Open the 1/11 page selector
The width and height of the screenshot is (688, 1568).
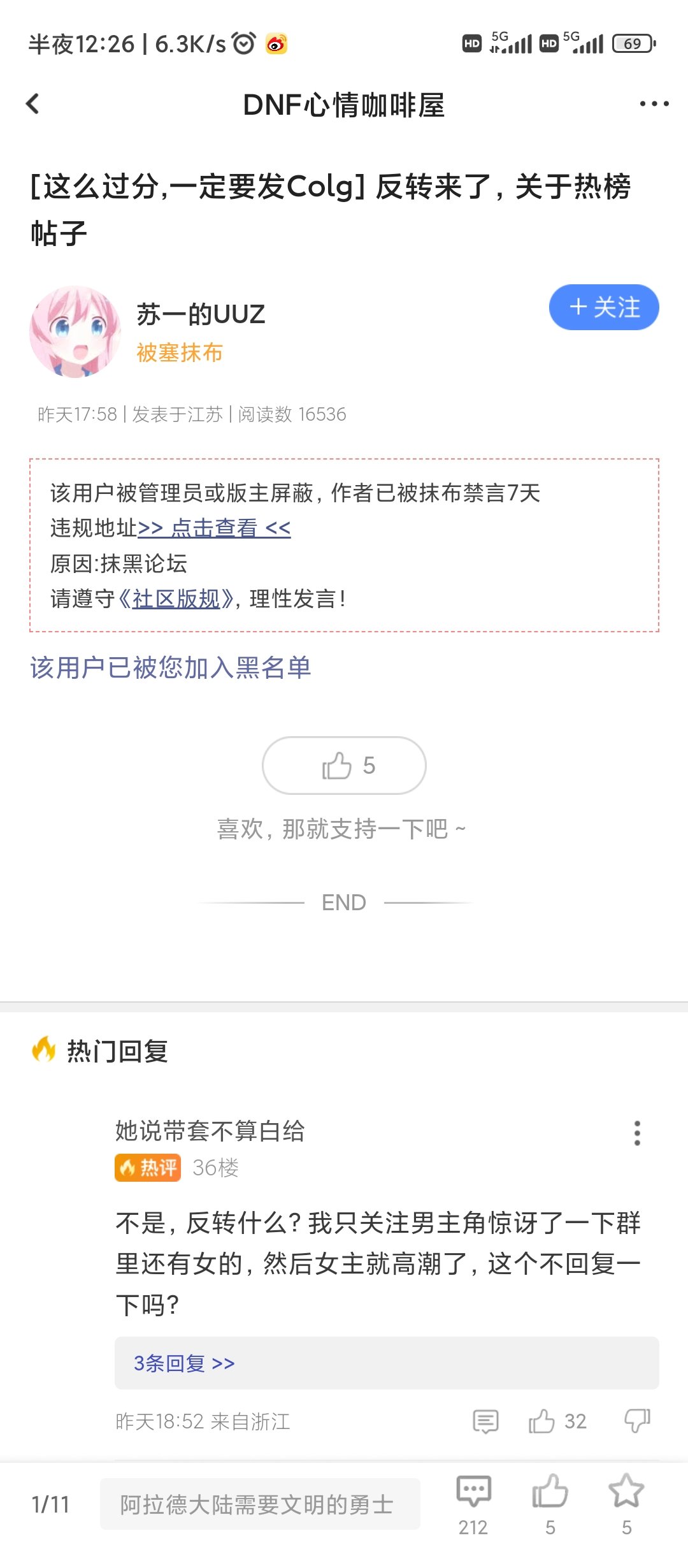coord(50,1505)
